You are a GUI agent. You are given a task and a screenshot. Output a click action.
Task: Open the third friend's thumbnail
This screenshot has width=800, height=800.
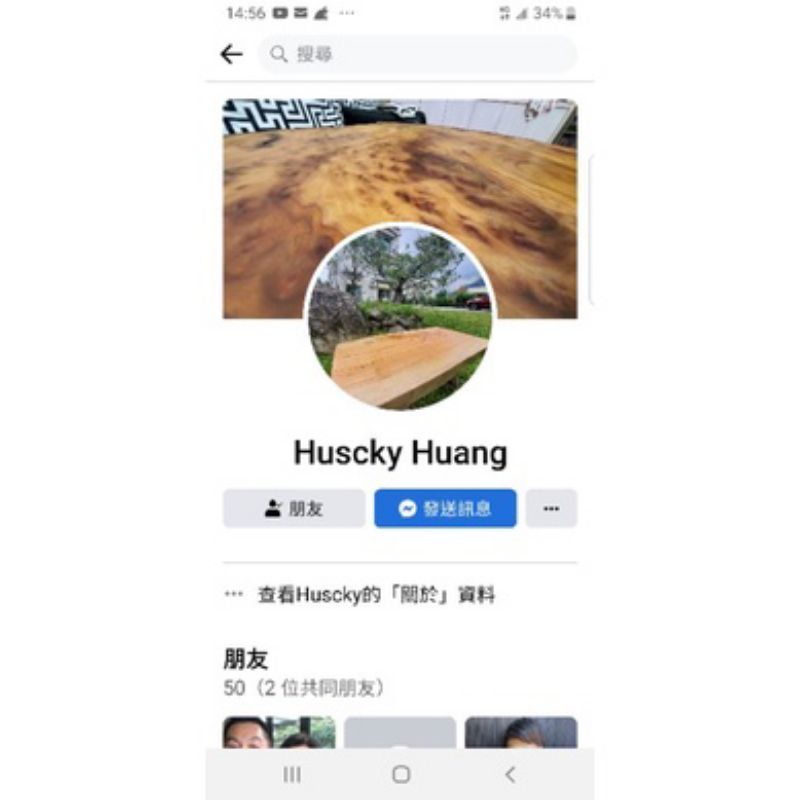click(521, 732)
